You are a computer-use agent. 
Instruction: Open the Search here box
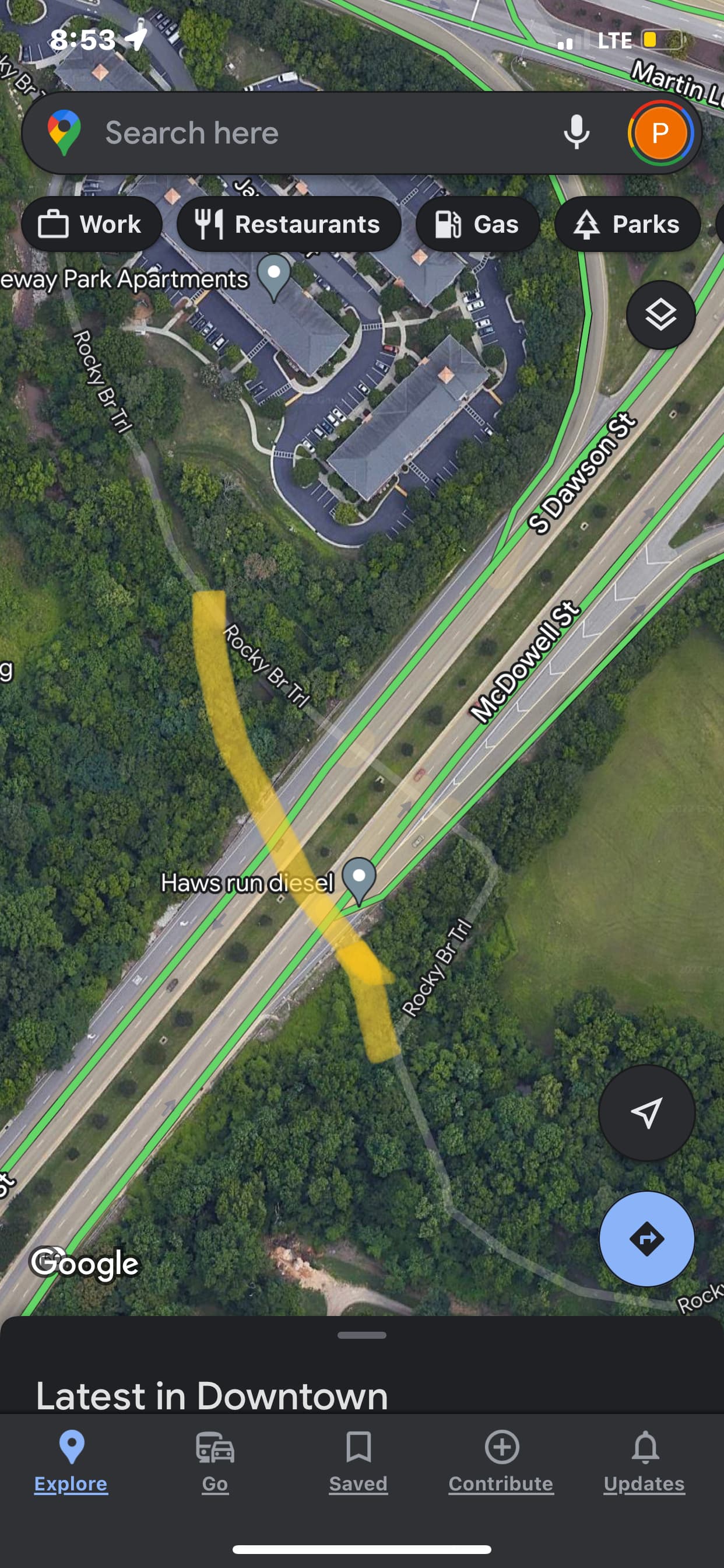(x=304, y=132)
